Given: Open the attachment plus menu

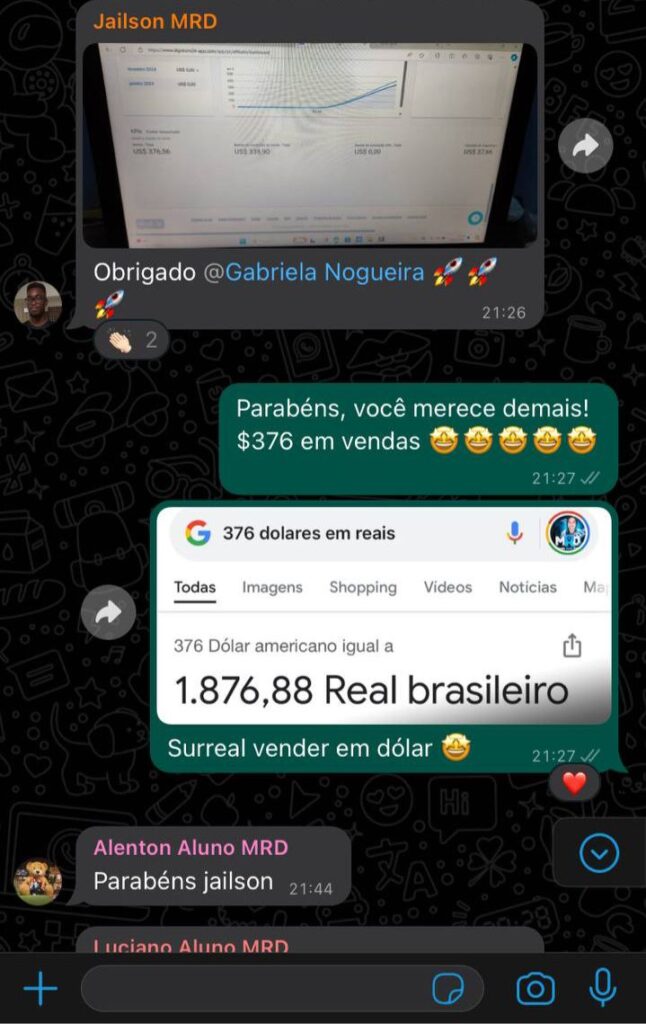Looking at the screenshot, I should coord(40,989).
